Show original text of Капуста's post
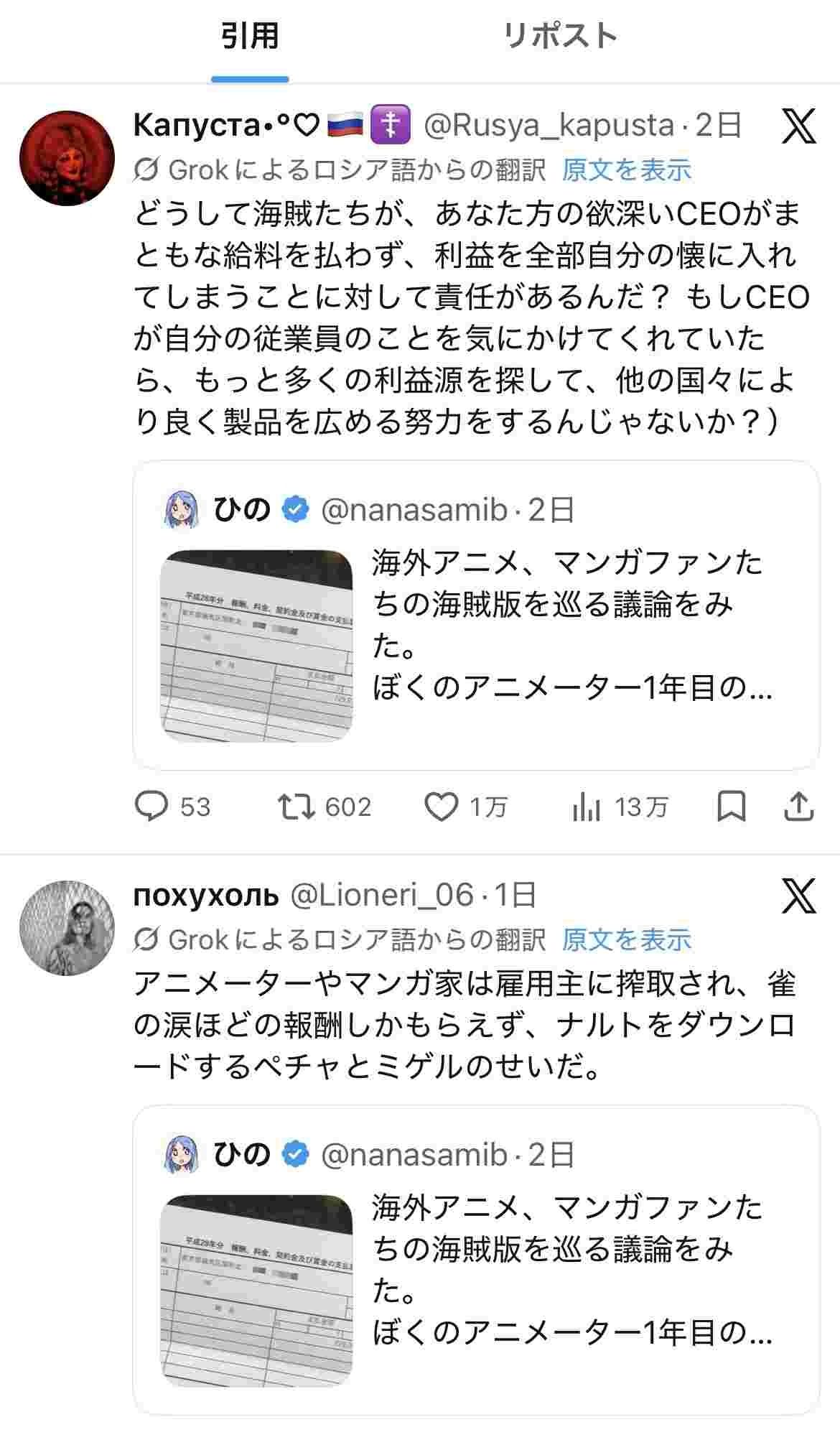840x1445 pixels. pos(626,170)
